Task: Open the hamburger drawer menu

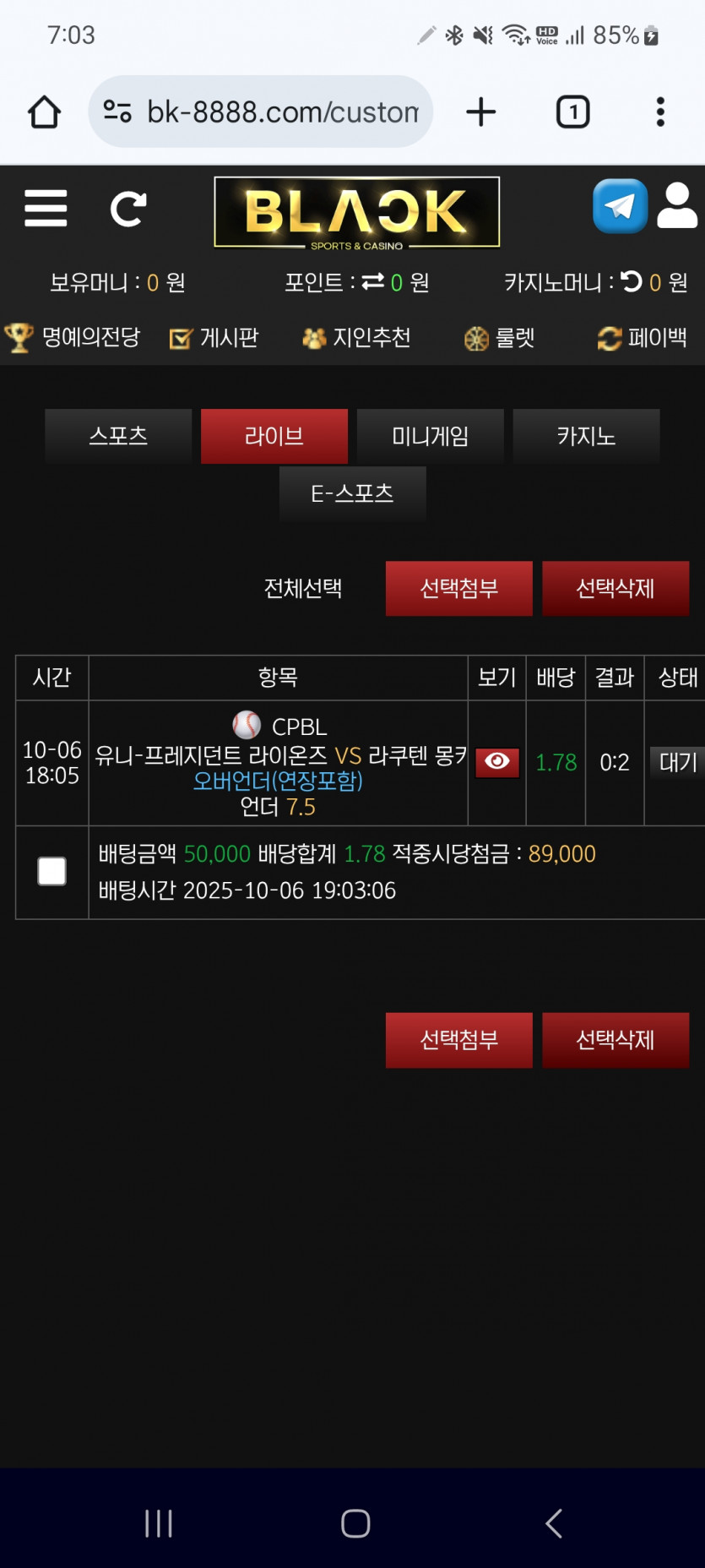Action: pos(46,208)
